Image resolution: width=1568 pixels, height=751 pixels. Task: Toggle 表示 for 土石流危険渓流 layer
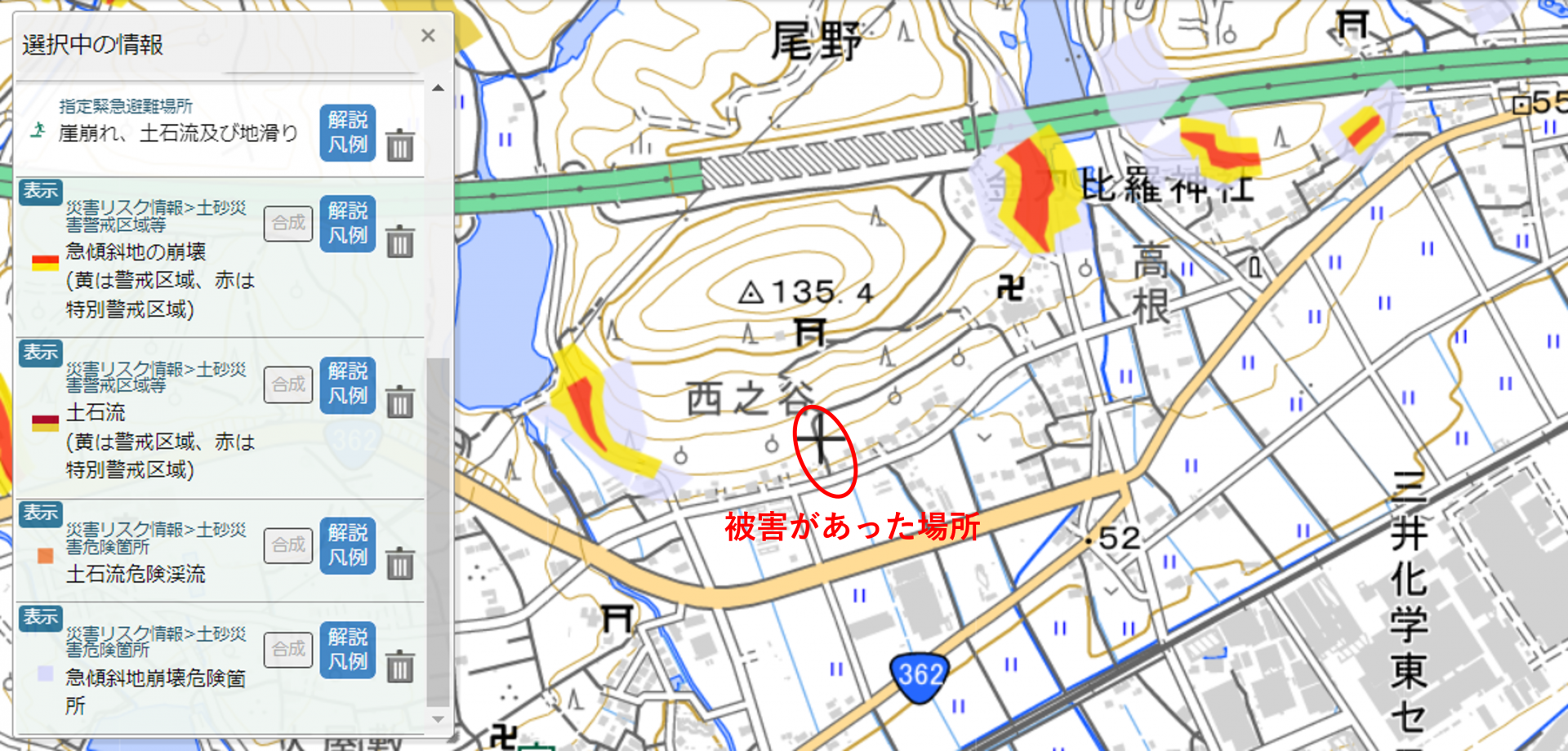pos(40,513)
